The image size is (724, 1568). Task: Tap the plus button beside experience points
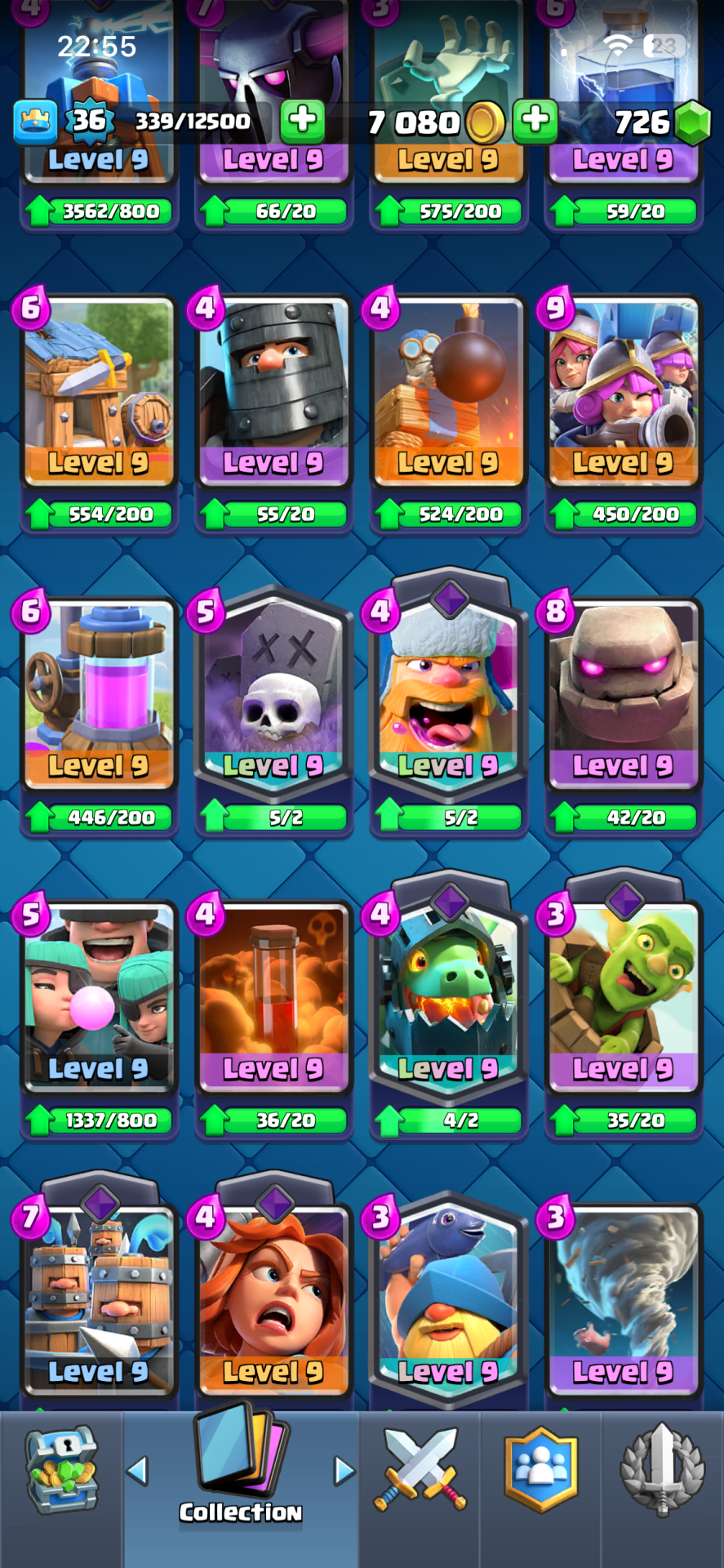click(x=302, y=120)
